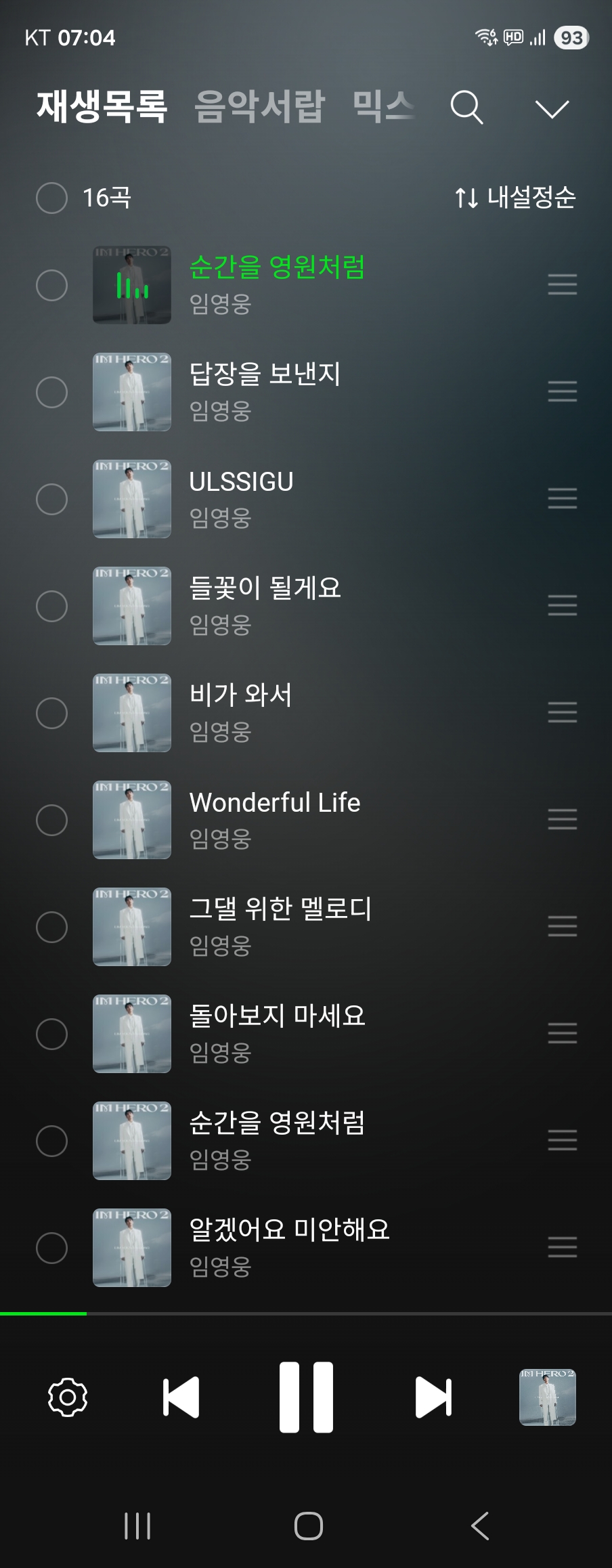Image resolution: width=612 pixels, height=1568 pixels.
Task: Open the 내설정순 sort options
Action: click(515, 198)
